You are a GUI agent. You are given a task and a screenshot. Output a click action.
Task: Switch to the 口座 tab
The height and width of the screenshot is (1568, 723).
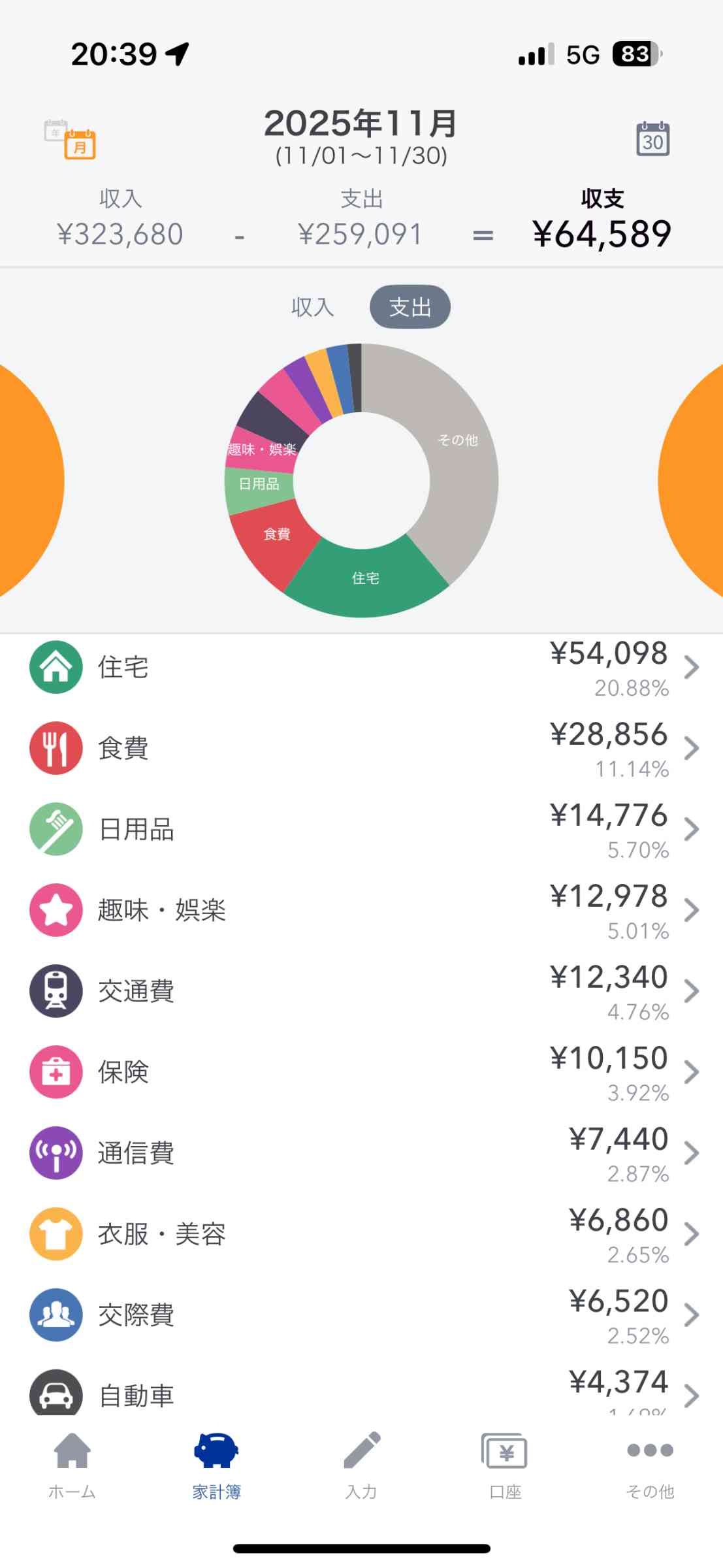click(505, 1465)
